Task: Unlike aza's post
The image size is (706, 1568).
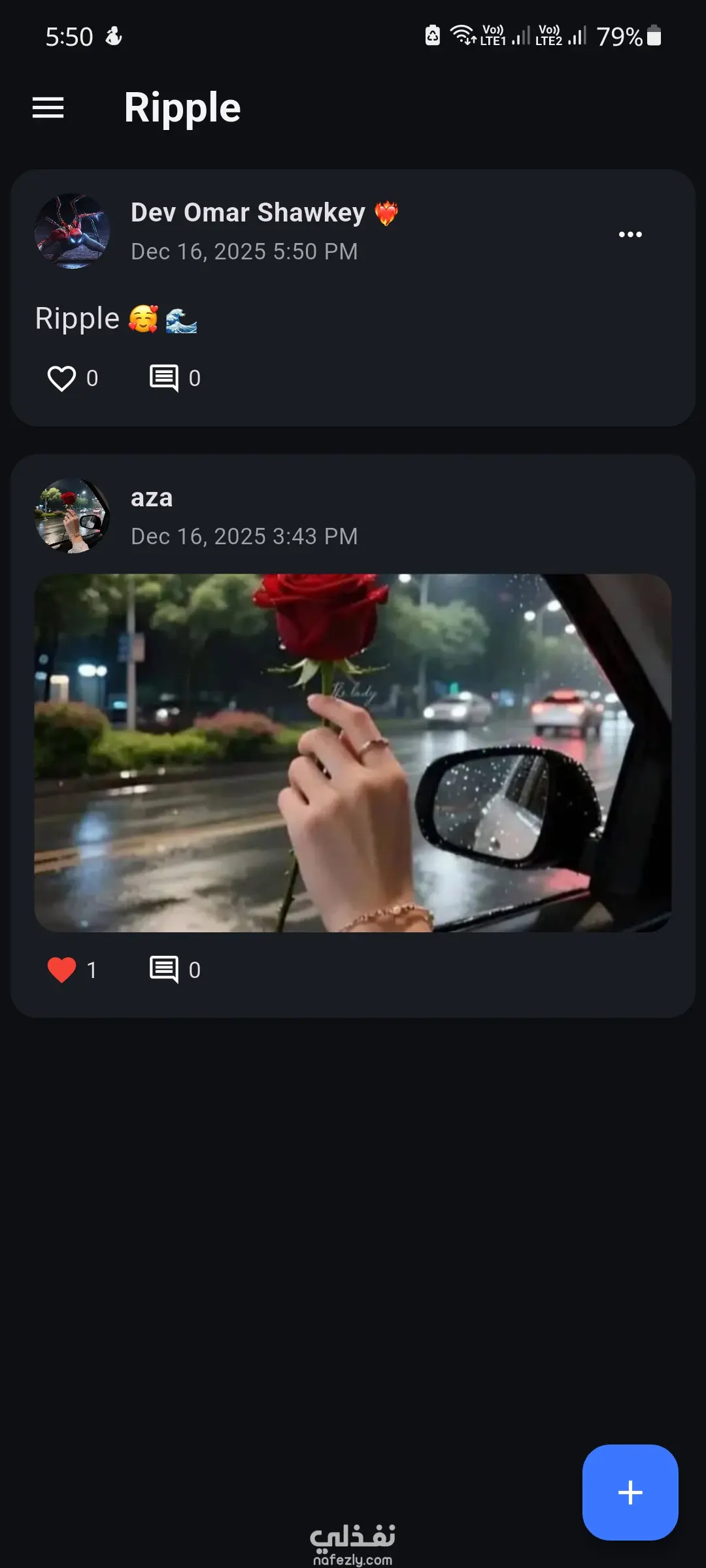Action: click(62, 970)
